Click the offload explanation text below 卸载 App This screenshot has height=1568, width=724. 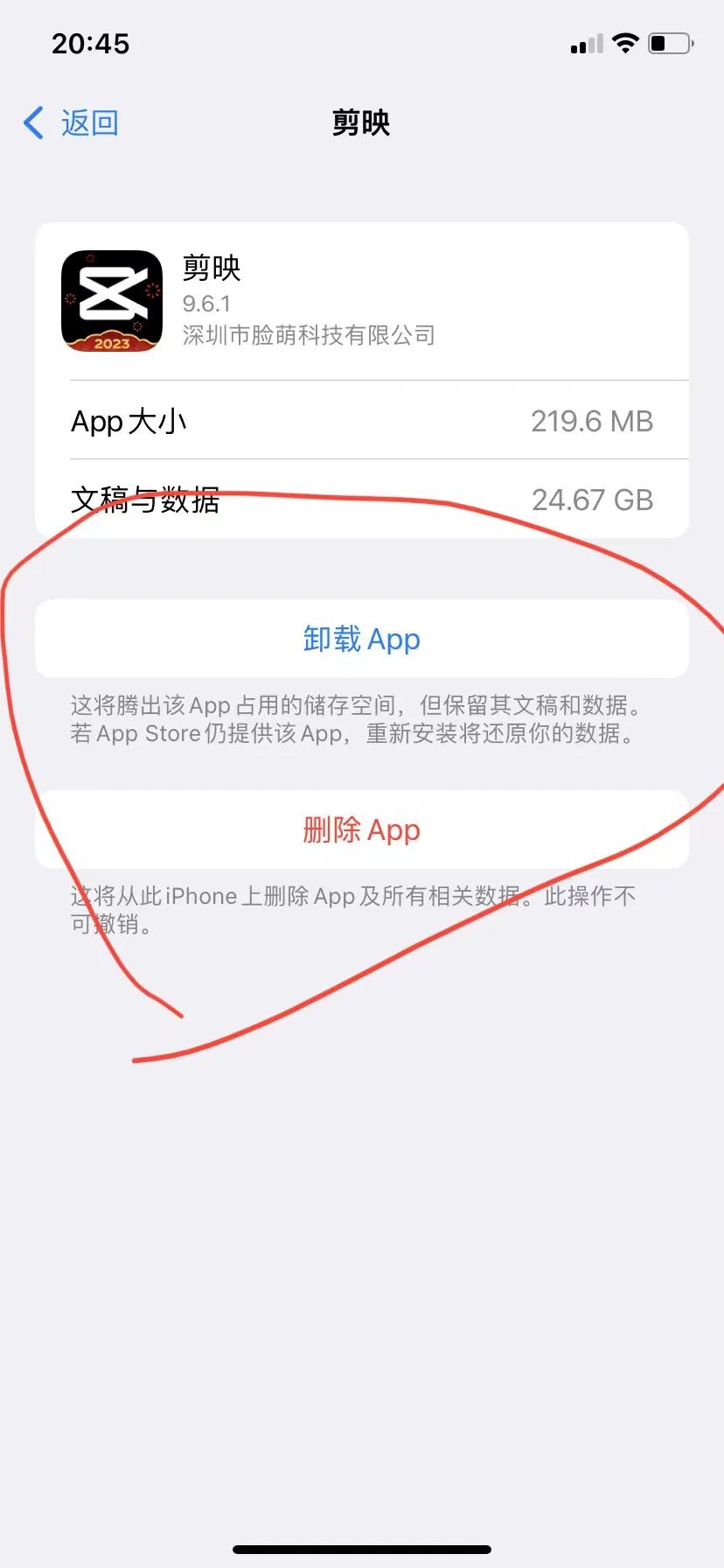click(x=354, y=719)
